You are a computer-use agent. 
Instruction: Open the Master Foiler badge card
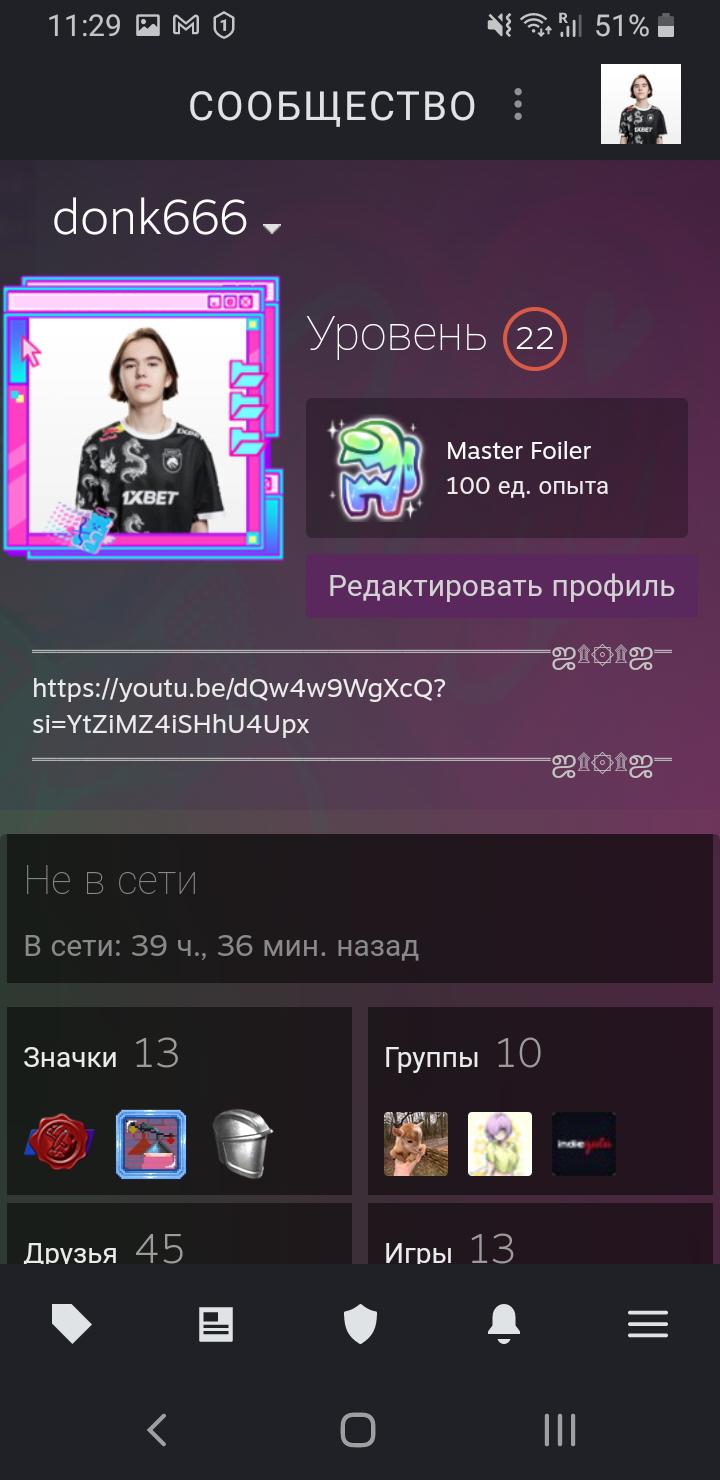[496, 468]
